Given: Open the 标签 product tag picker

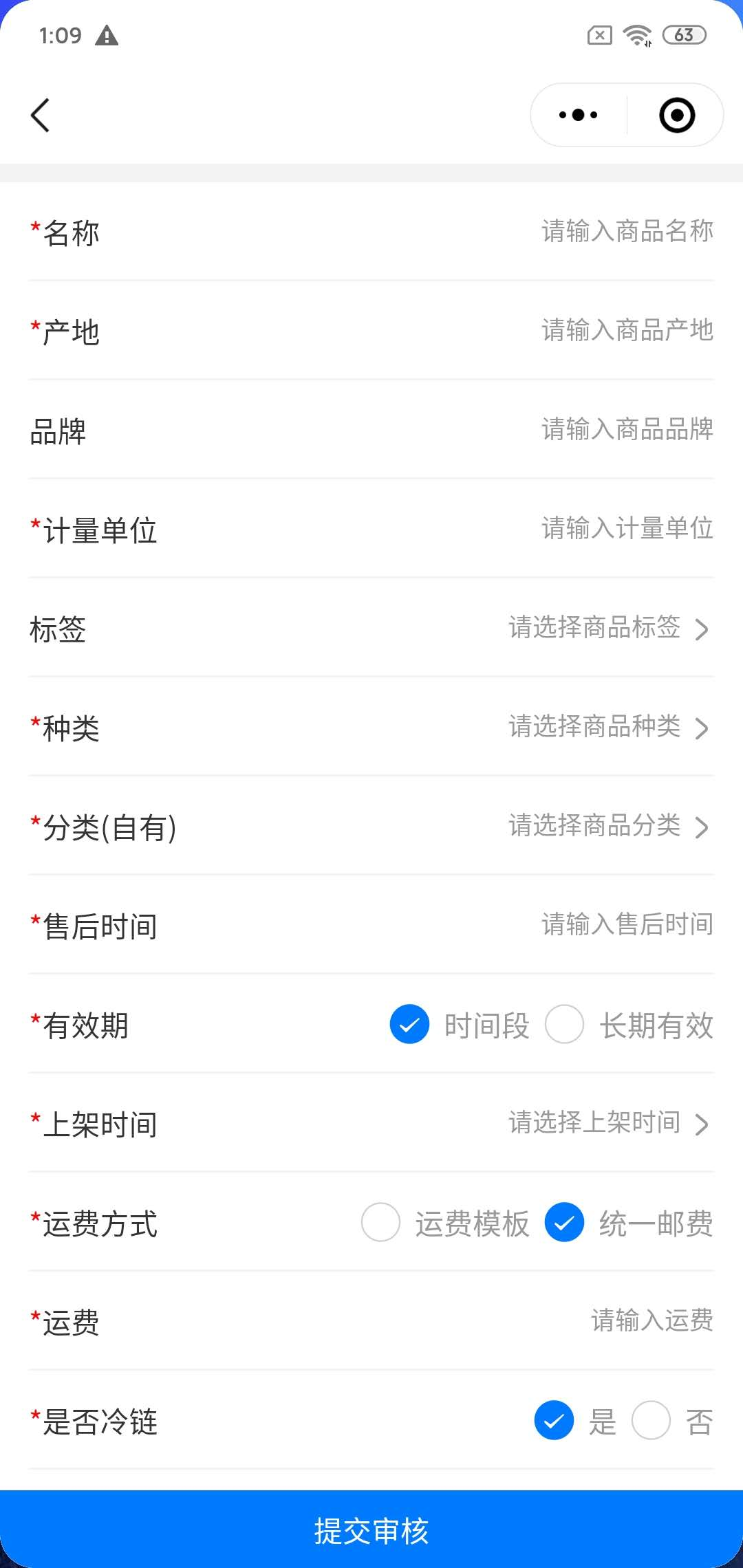Looking at the screenshot, I should [x=609, y=628].
